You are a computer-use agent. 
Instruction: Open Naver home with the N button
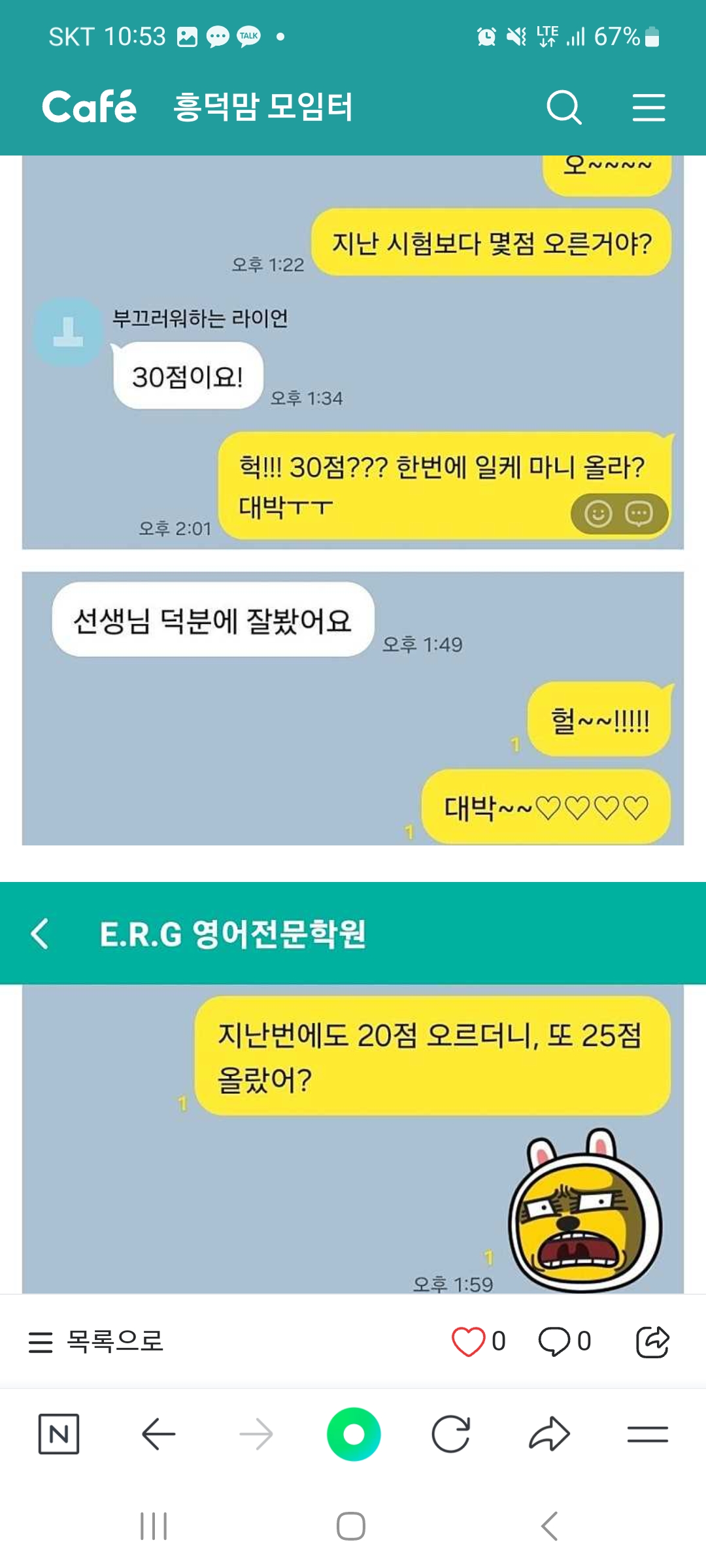tap(59, 1434)
